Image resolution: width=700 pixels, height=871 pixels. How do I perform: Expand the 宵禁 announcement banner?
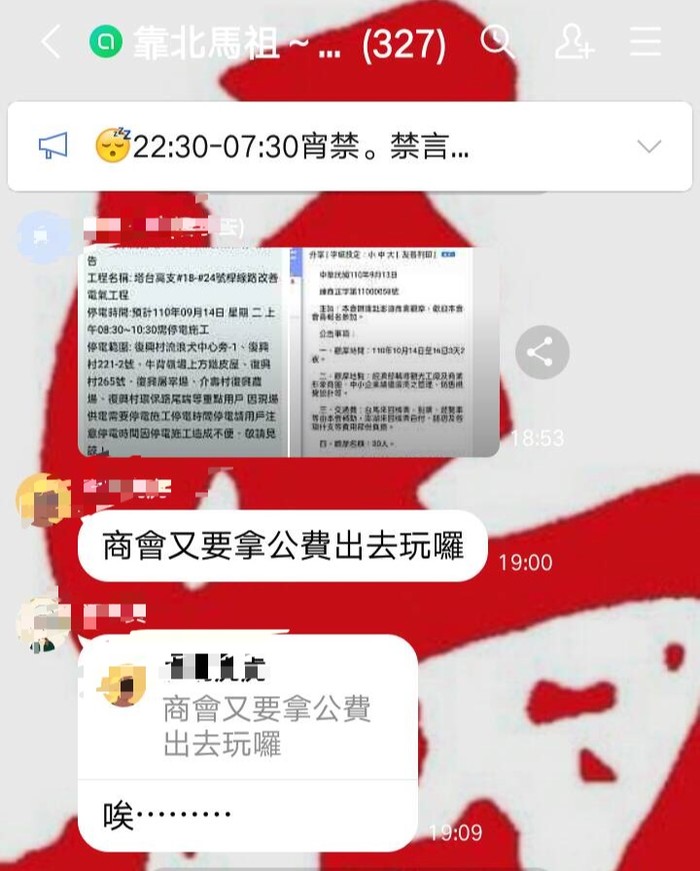pyautogui.click(x=649, y=147)
